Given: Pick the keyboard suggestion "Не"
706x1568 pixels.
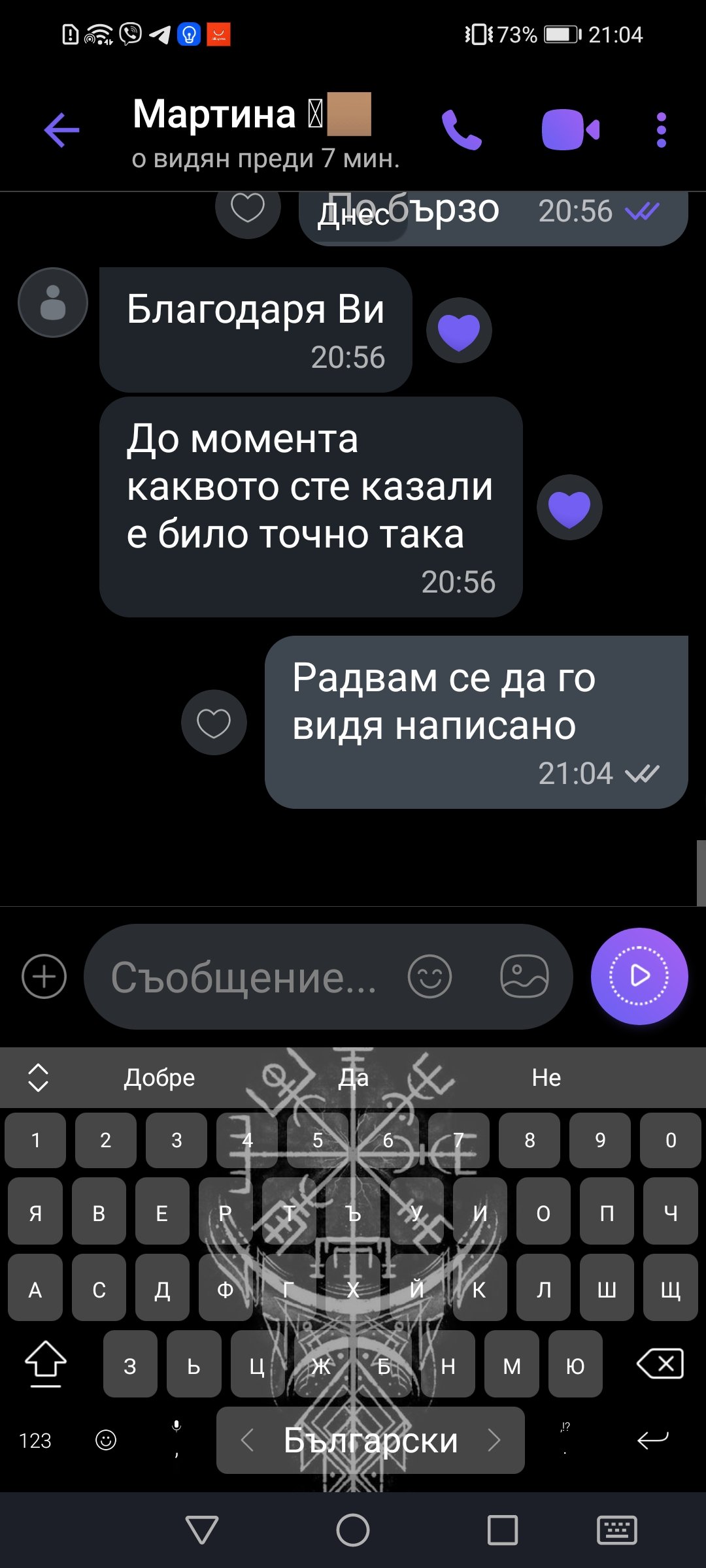Looking at the screenshot, I should (546, 1077).
